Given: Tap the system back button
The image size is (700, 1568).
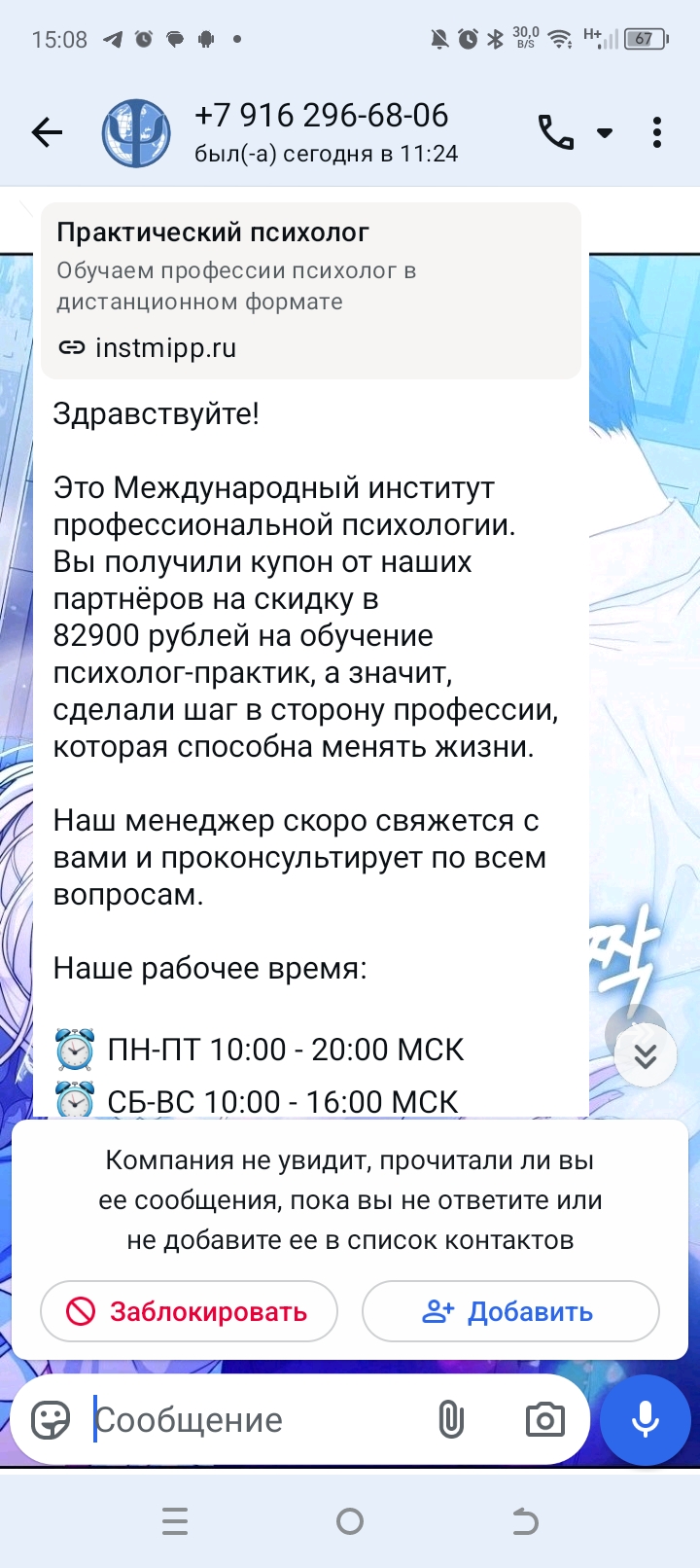Looking at the screenshot, I should coord(525,1521).
